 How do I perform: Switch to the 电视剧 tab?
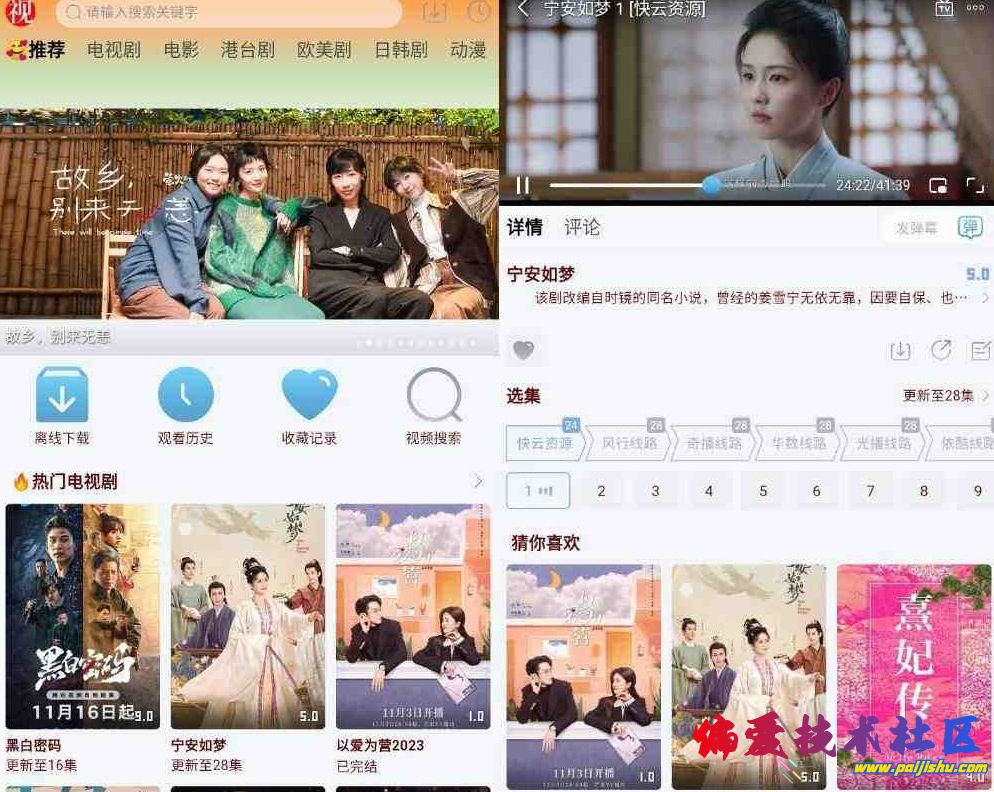point(113,50)
